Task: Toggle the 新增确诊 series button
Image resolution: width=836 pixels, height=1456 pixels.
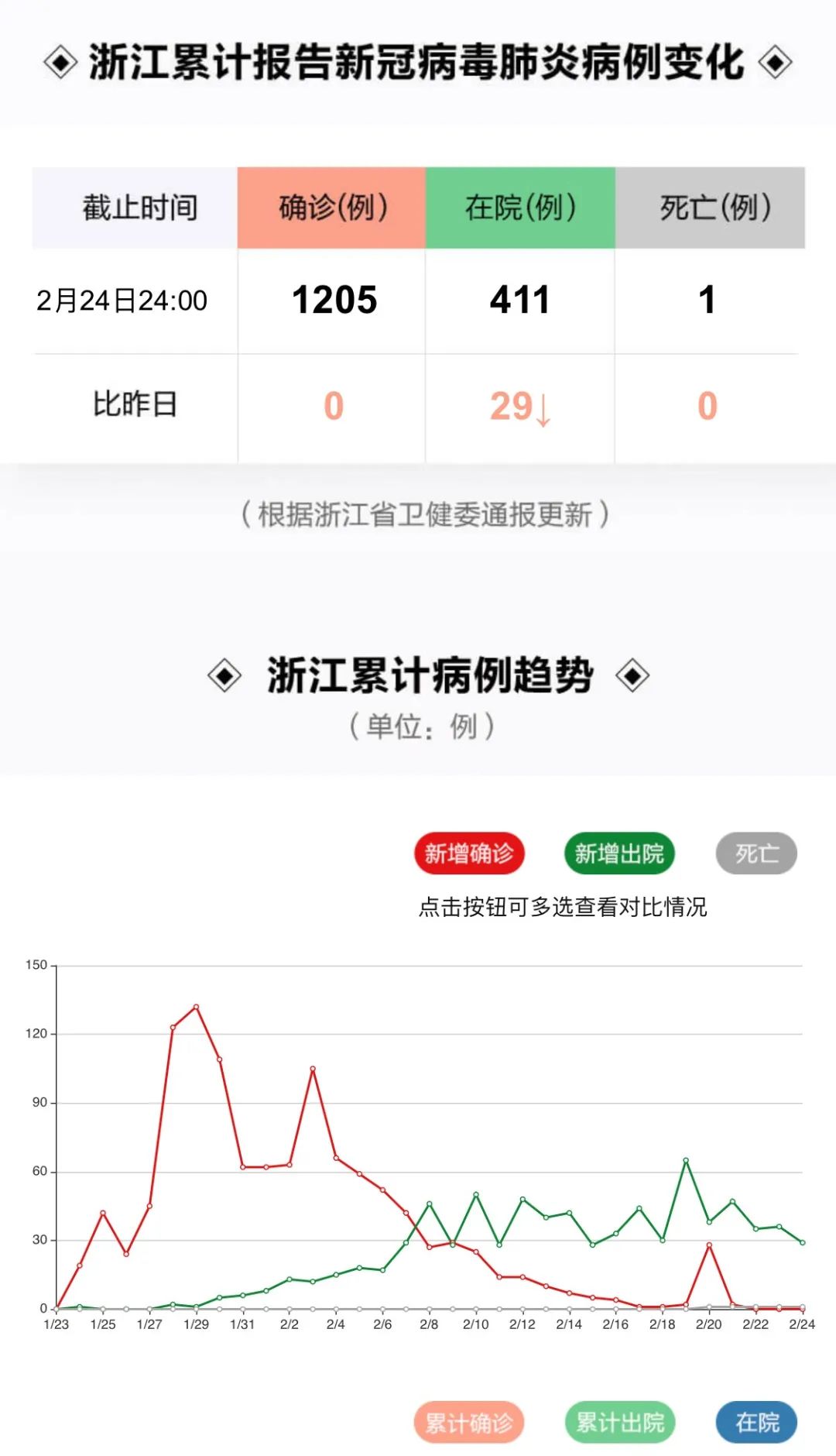Action: pos(469,853)
